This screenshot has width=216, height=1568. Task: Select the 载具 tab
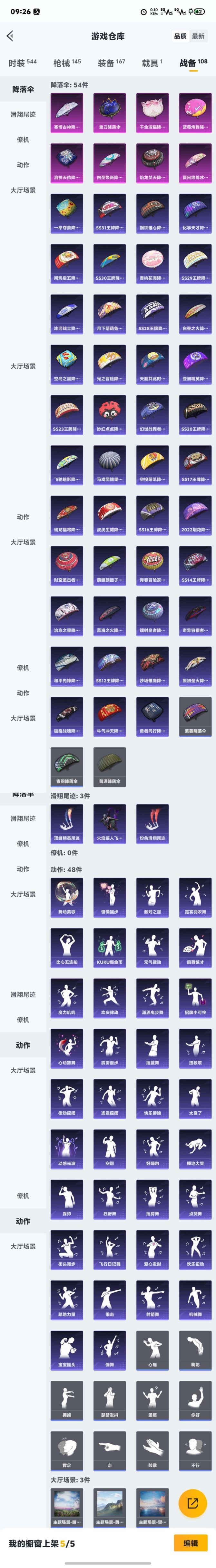152,63
